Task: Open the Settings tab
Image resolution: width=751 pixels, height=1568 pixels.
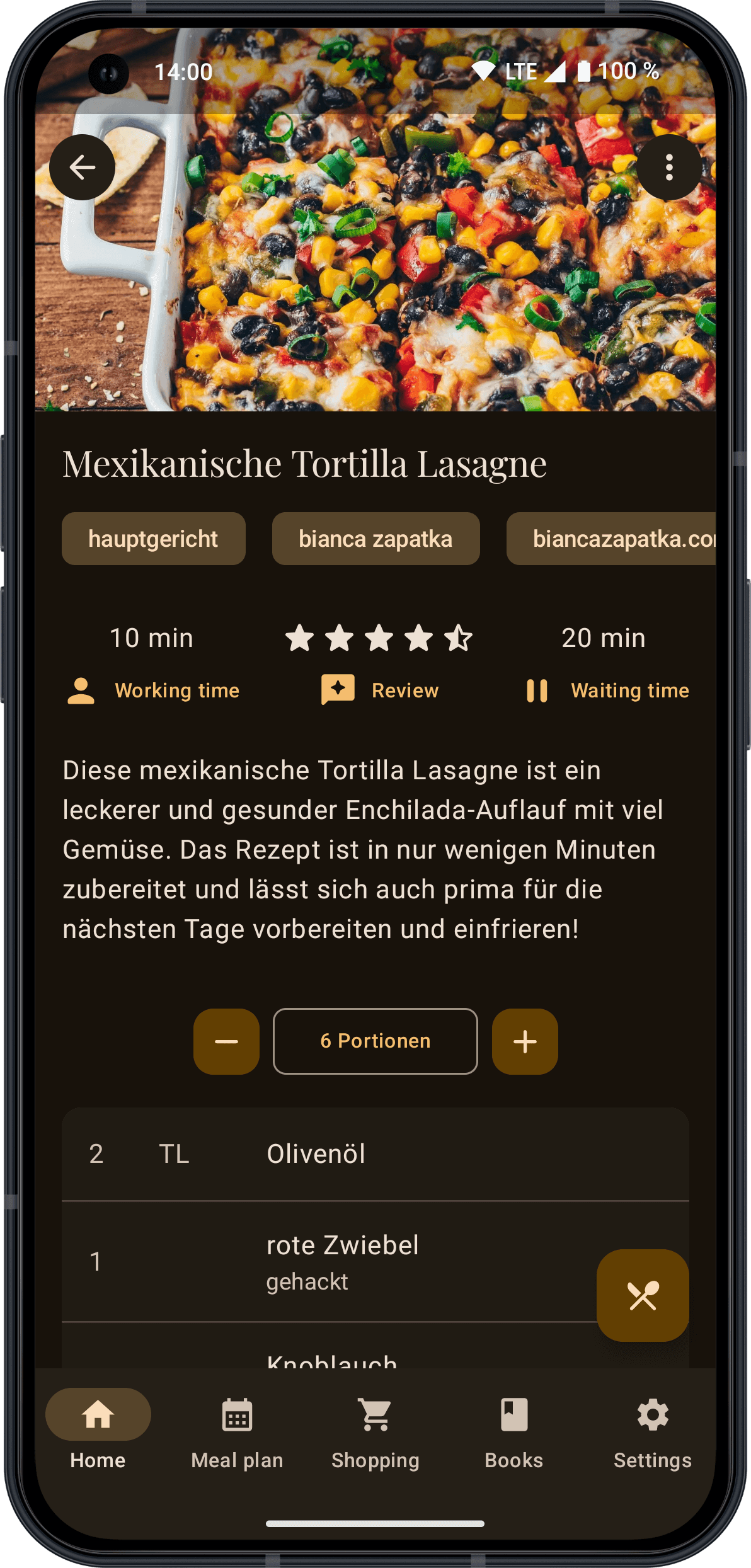Action: [x=653, y=1430]
